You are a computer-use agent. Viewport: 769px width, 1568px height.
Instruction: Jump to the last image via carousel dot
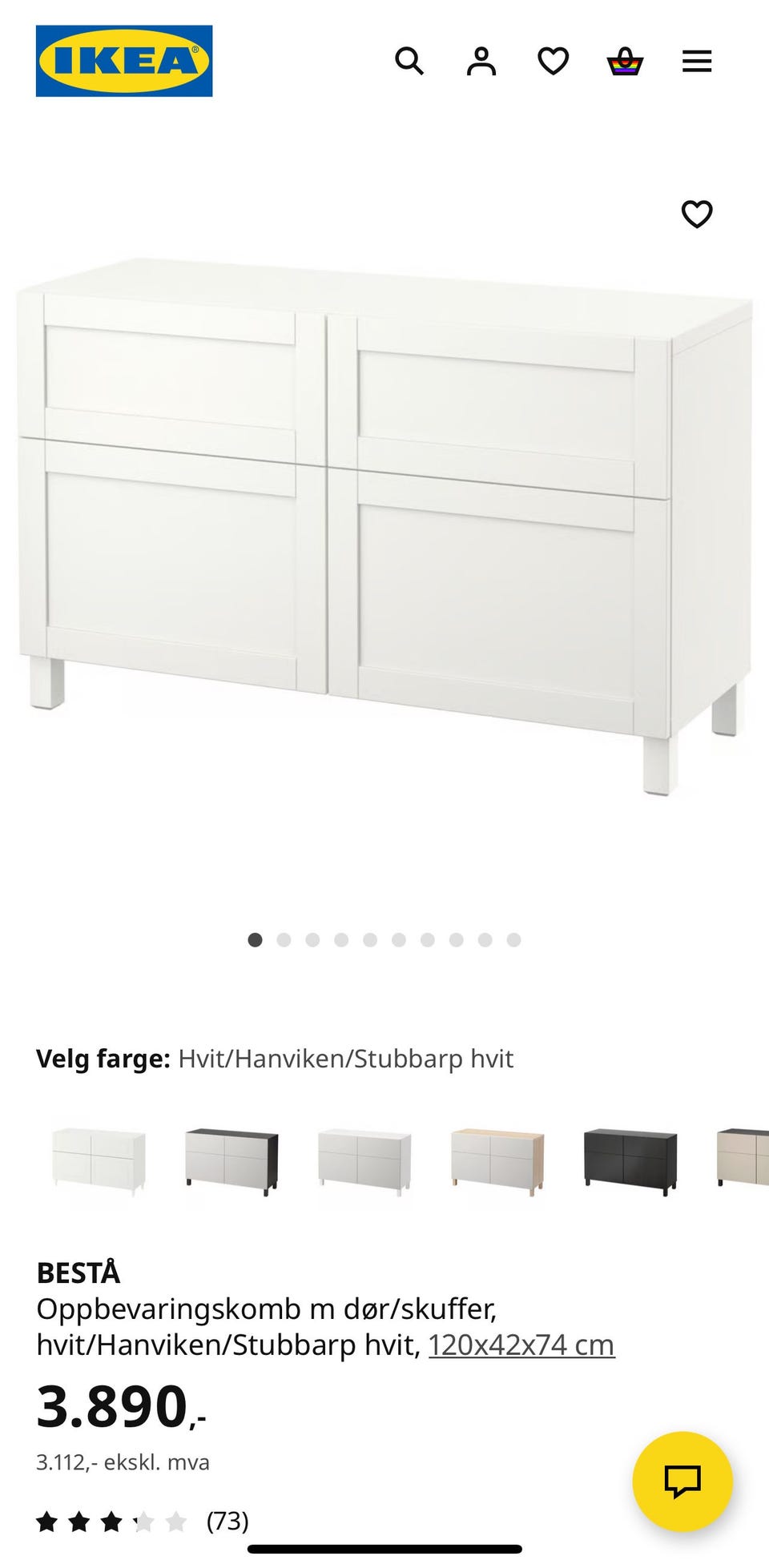click(x=513, y=939)
